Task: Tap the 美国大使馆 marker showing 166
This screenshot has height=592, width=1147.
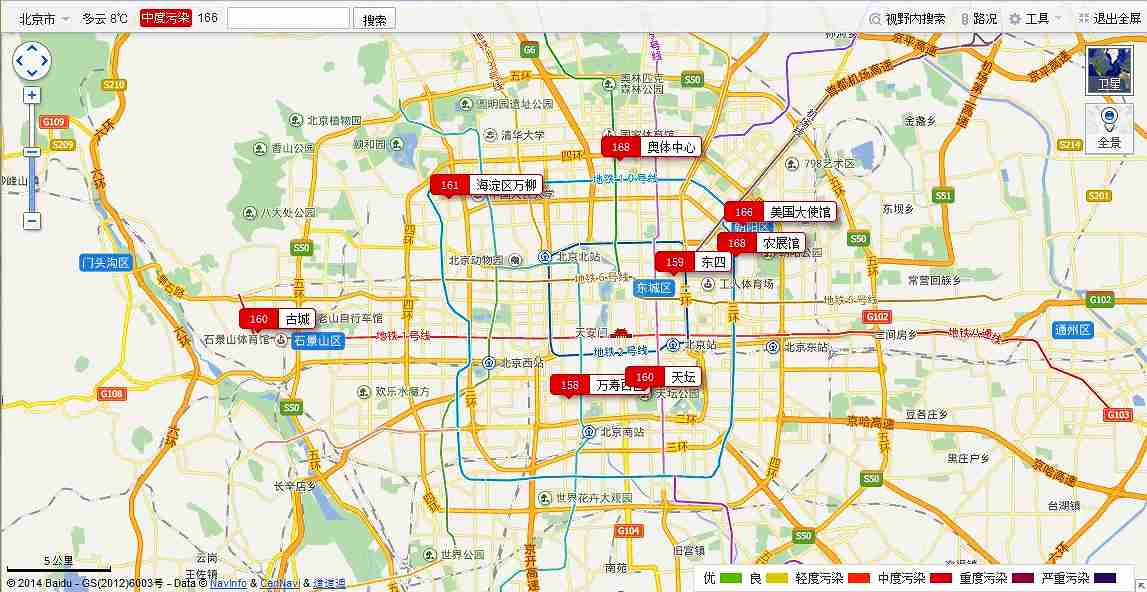Action: coord(780,212)
